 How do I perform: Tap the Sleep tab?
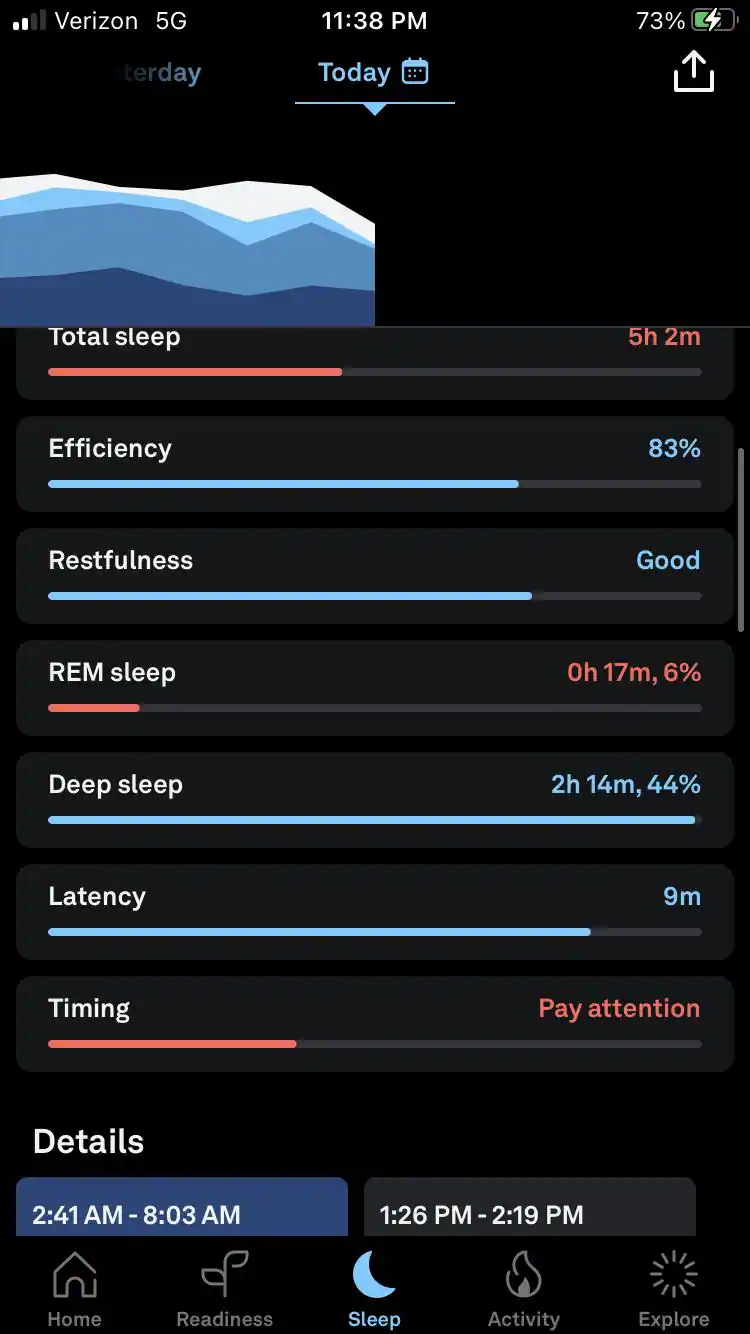(x=375, y=1290)
